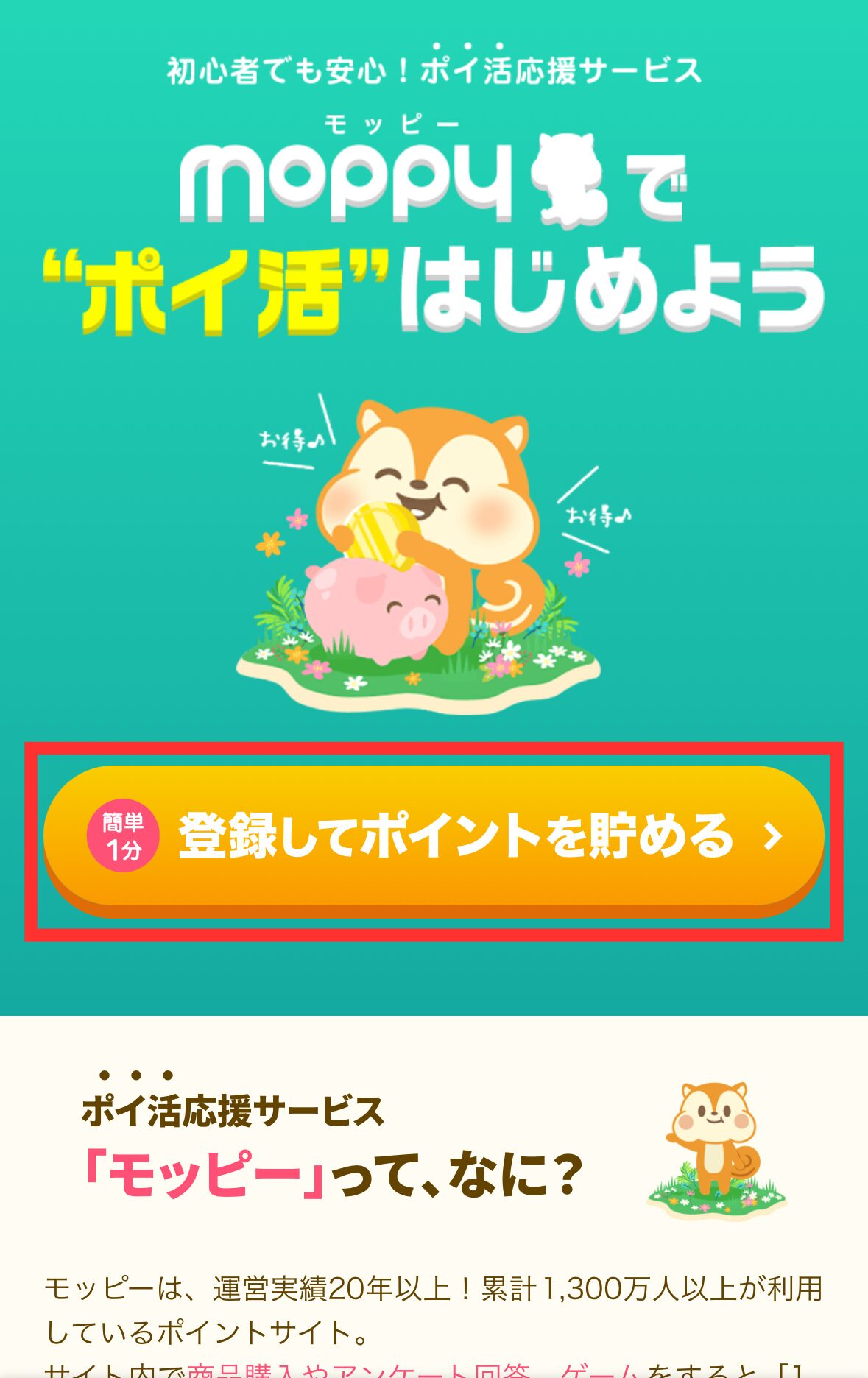Tap the 登録してポイントを貯める button
Screen dimensions: 868x1378
coord(434,838)
